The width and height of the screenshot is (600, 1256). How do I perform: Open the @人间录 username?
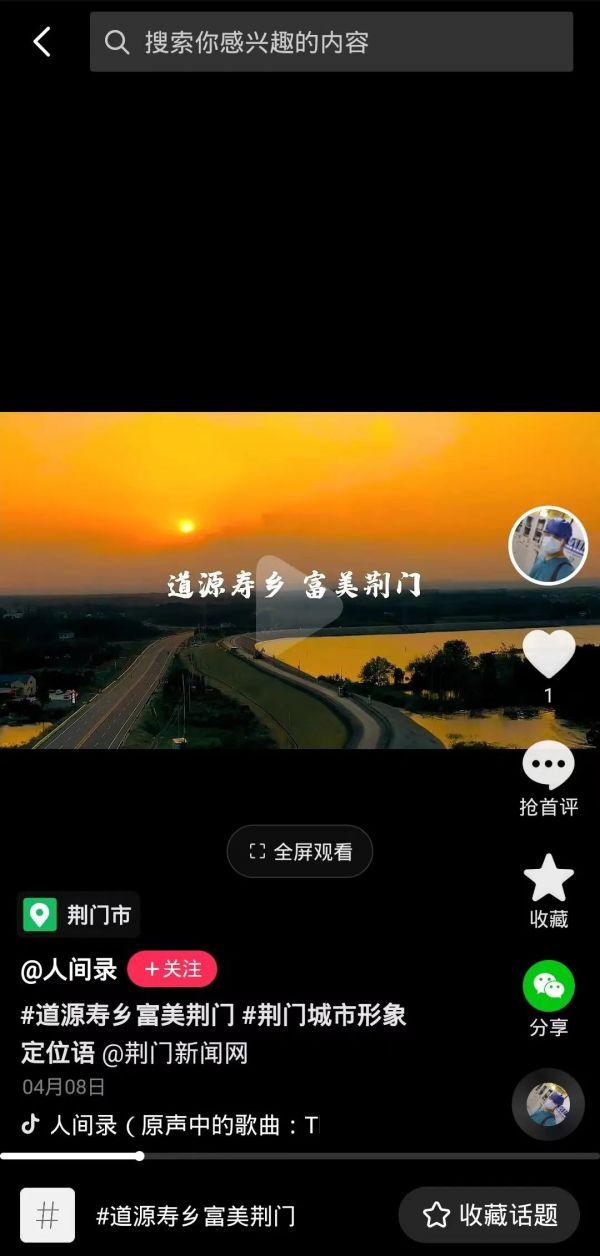tap(69, 969)
